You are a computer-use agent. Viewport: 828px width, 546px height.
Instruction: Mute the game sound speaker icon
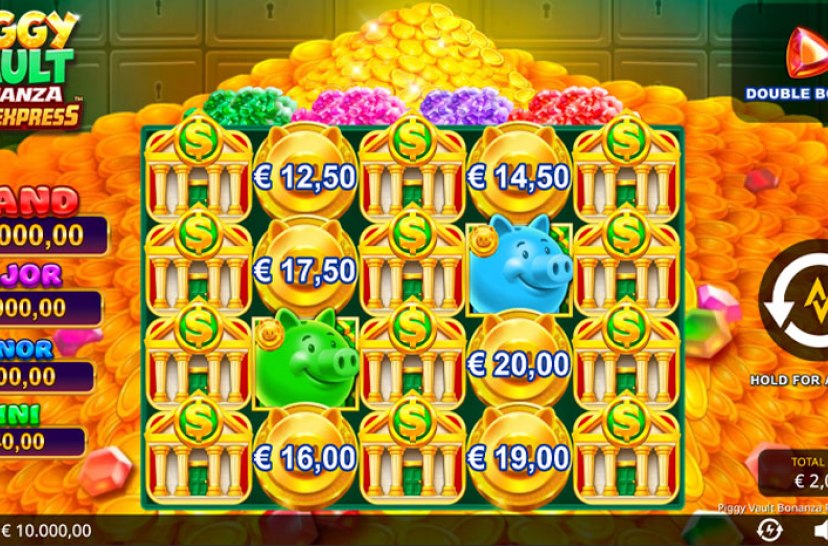click(821, 530)
